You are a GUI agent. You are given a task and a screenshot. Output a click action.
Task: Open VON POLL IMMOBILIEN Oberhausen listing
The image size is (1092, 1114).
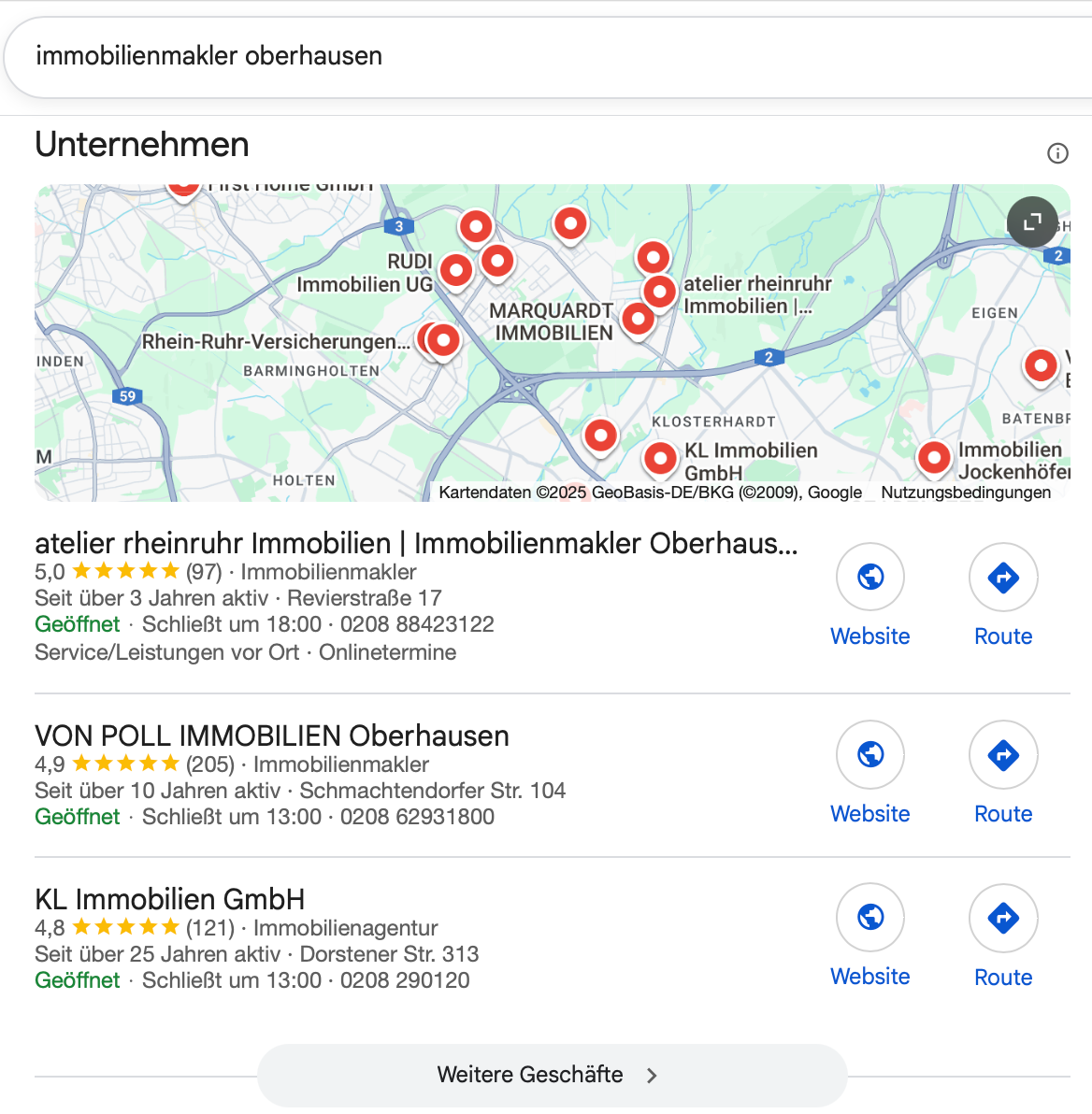point(272,736)
